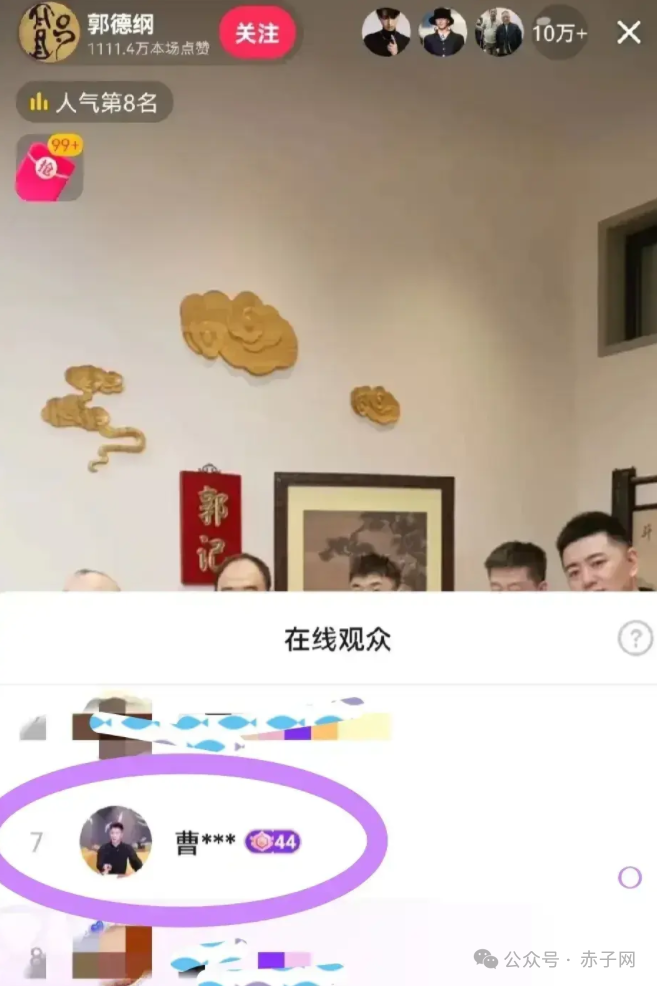Follow the streamer with the 关注 button
This screenshot has height=986, width=657.
pyautogui.click(x=257, y=33)
